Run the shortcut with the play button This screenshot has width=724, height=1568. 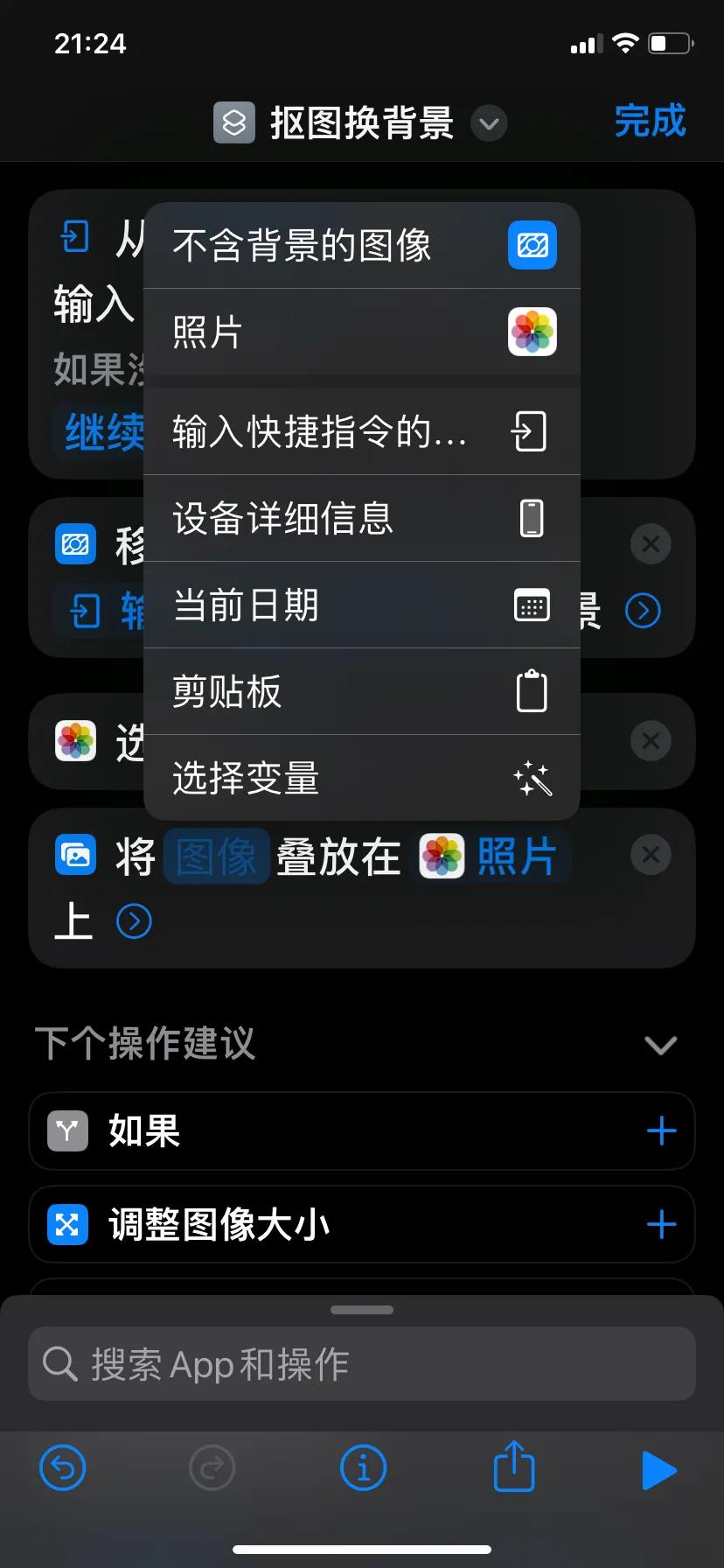click(658, 1469)
